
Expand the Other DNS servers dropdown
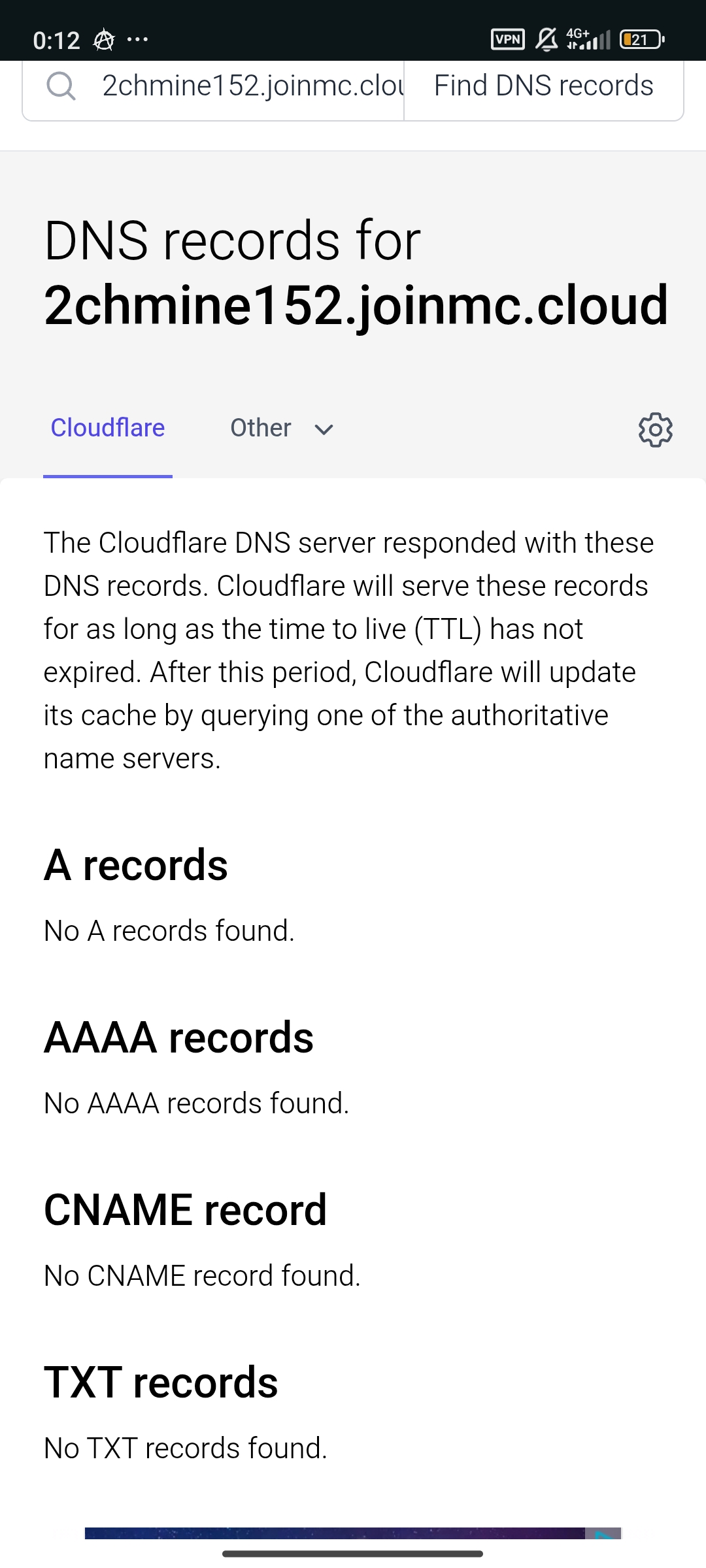pyautogui.click(x=282, y=428)
